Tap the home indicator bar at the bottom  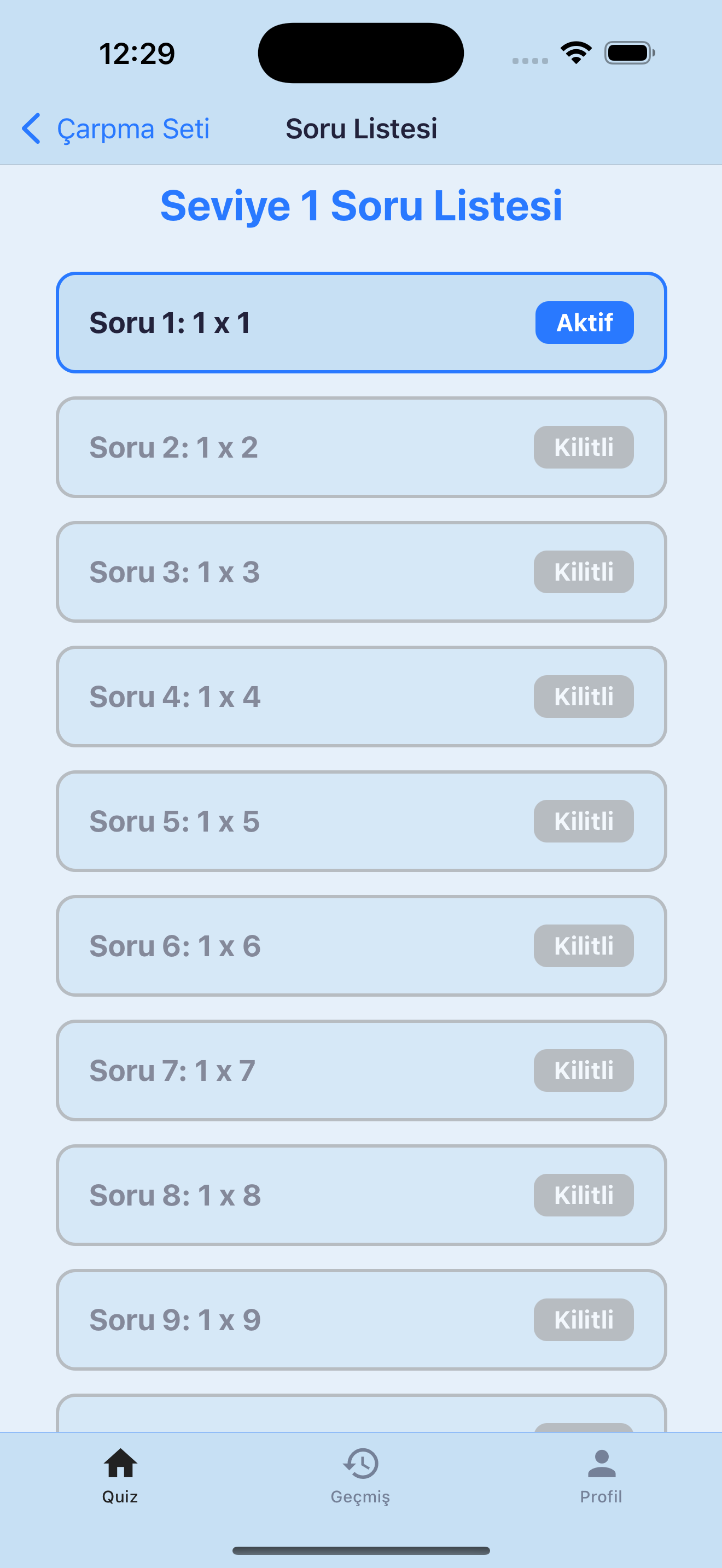coord(360,1550)
